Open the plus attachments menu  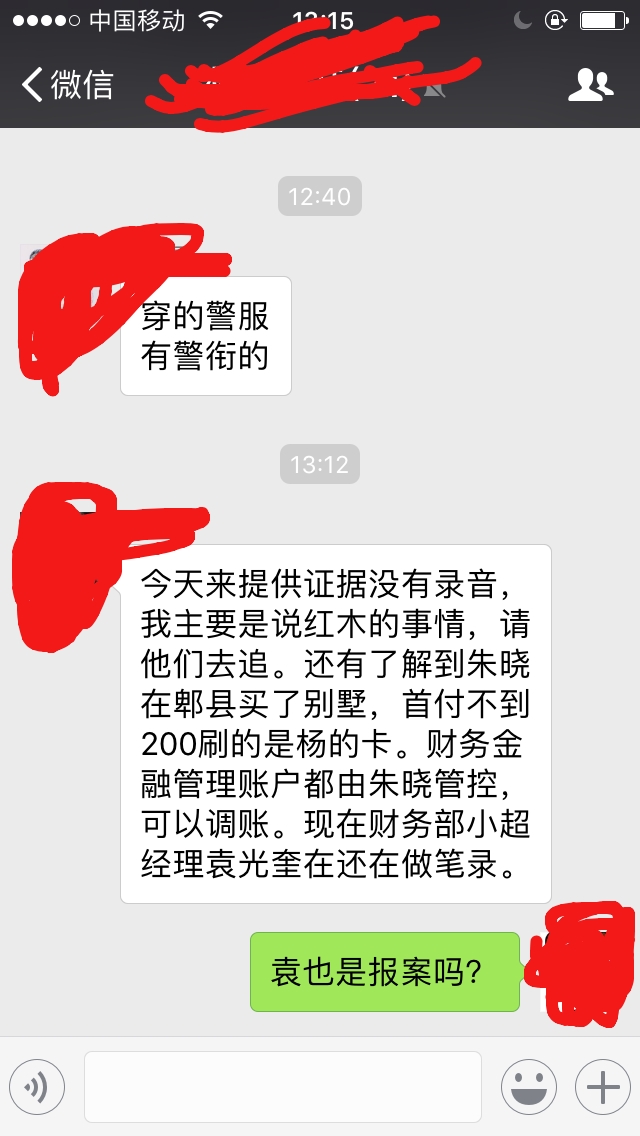[x=602, y=1086]
